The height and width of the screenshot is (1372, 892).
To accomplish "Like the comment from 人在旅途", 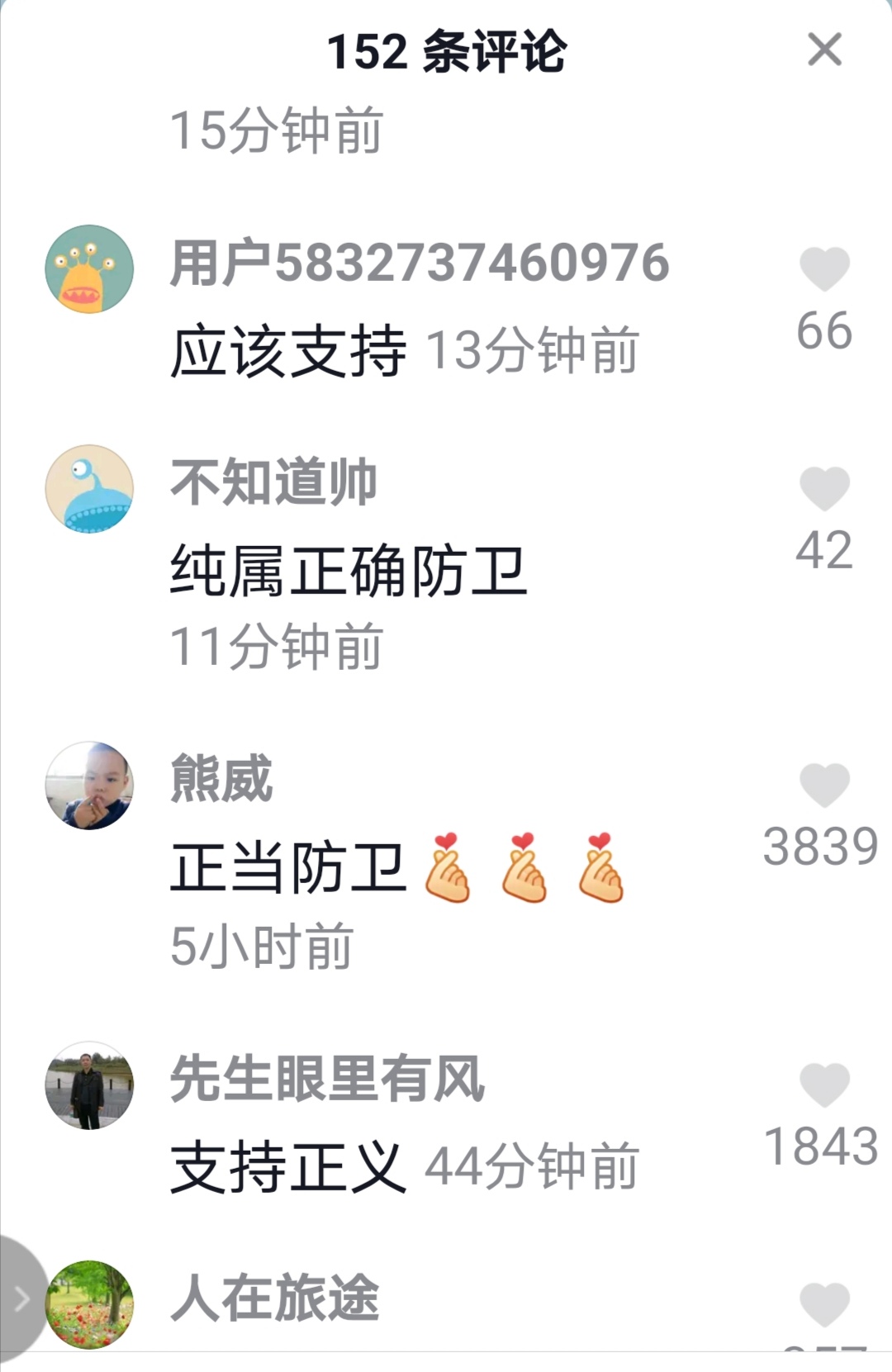I will 824,1303.
